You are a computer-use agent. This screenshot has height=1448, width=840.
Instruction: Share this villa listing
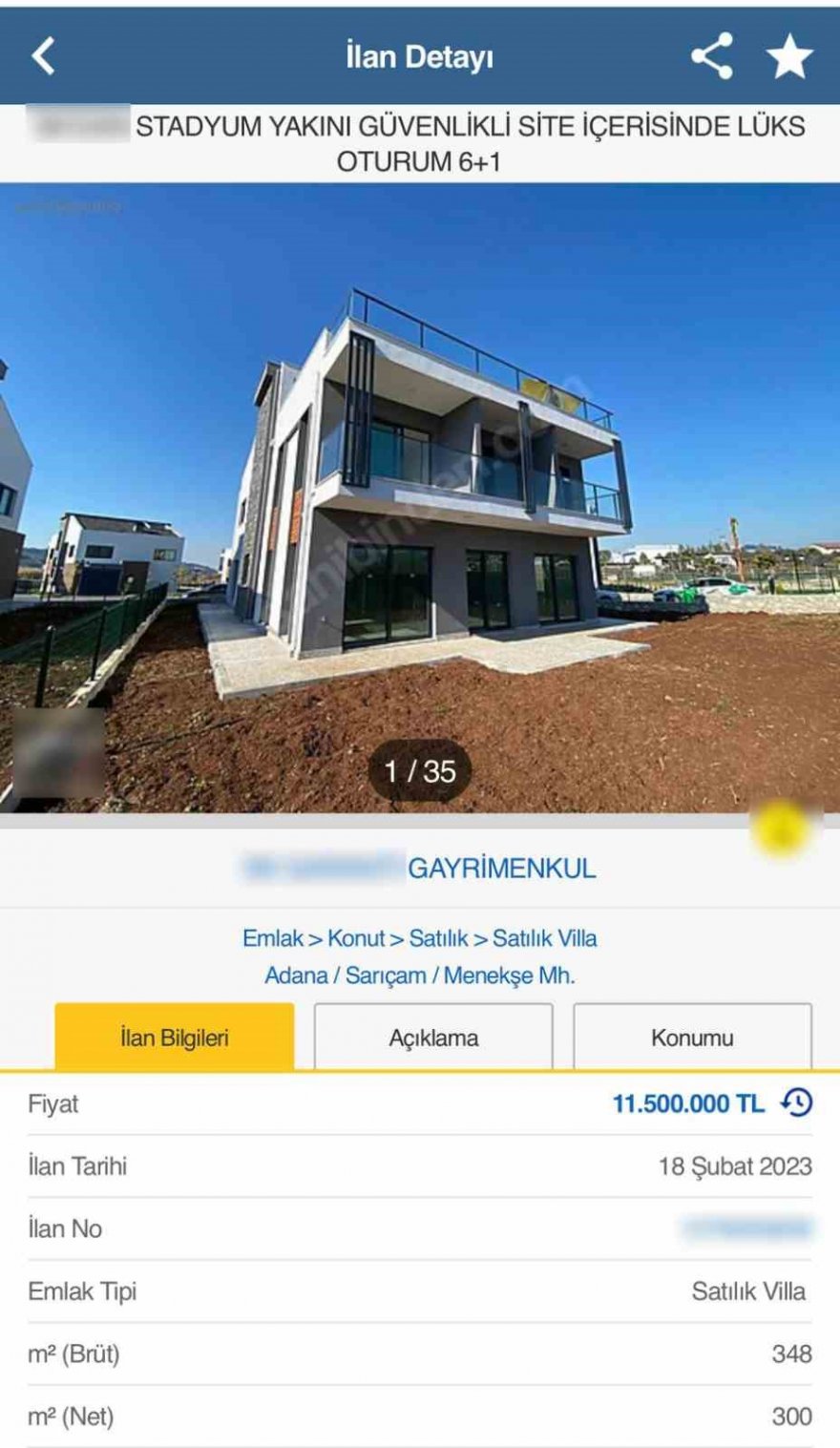click(x=712, y=56)
